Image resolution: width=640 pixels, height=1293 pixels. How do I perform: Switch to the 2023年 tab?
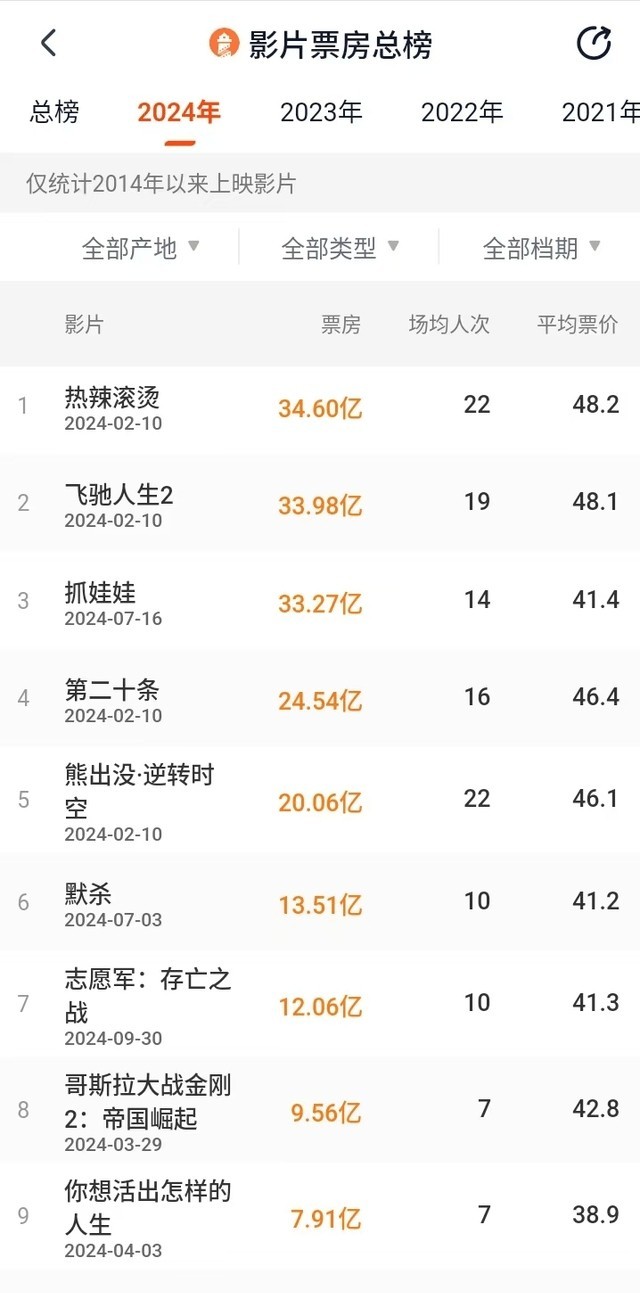[321, 112]
